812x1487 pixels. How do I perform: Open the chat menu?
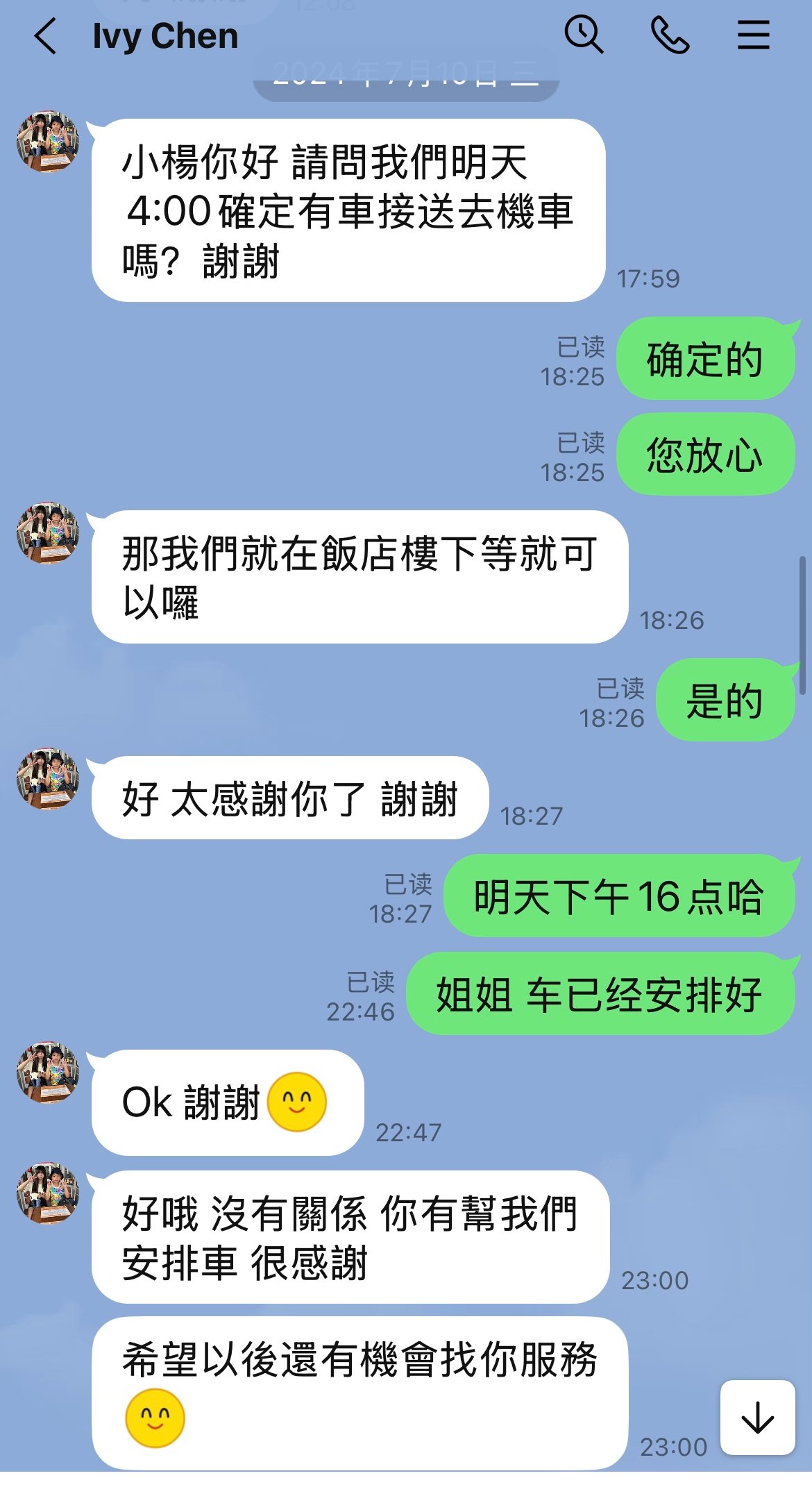753,35
